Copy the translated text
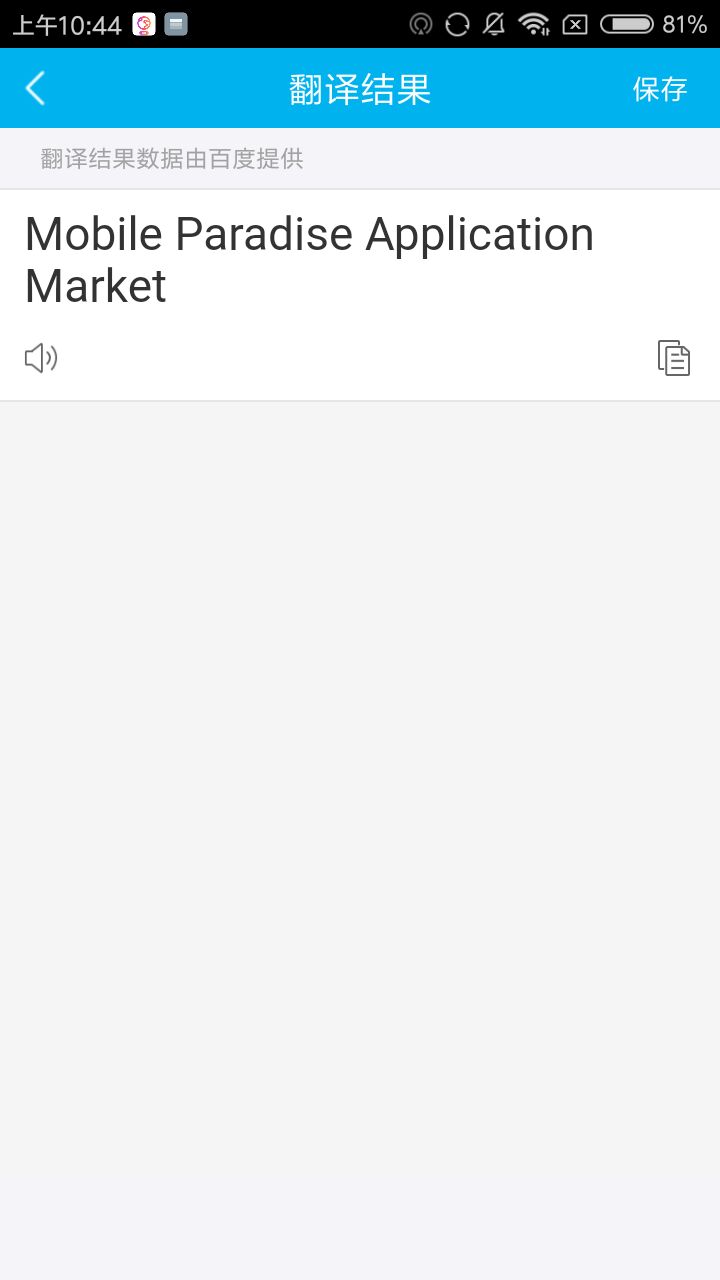The width and height of the screenshot is (720, 1280). coord(674,358)
